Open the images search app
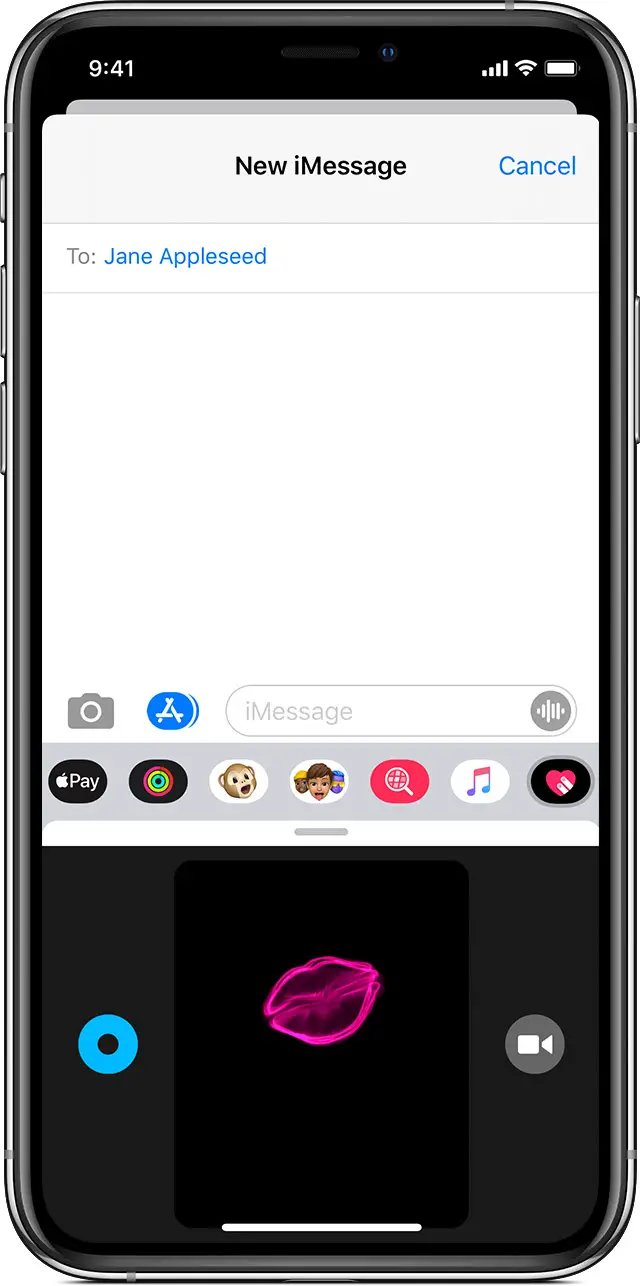The height and width of the screenshot is (1286, 640). point(400,781)
